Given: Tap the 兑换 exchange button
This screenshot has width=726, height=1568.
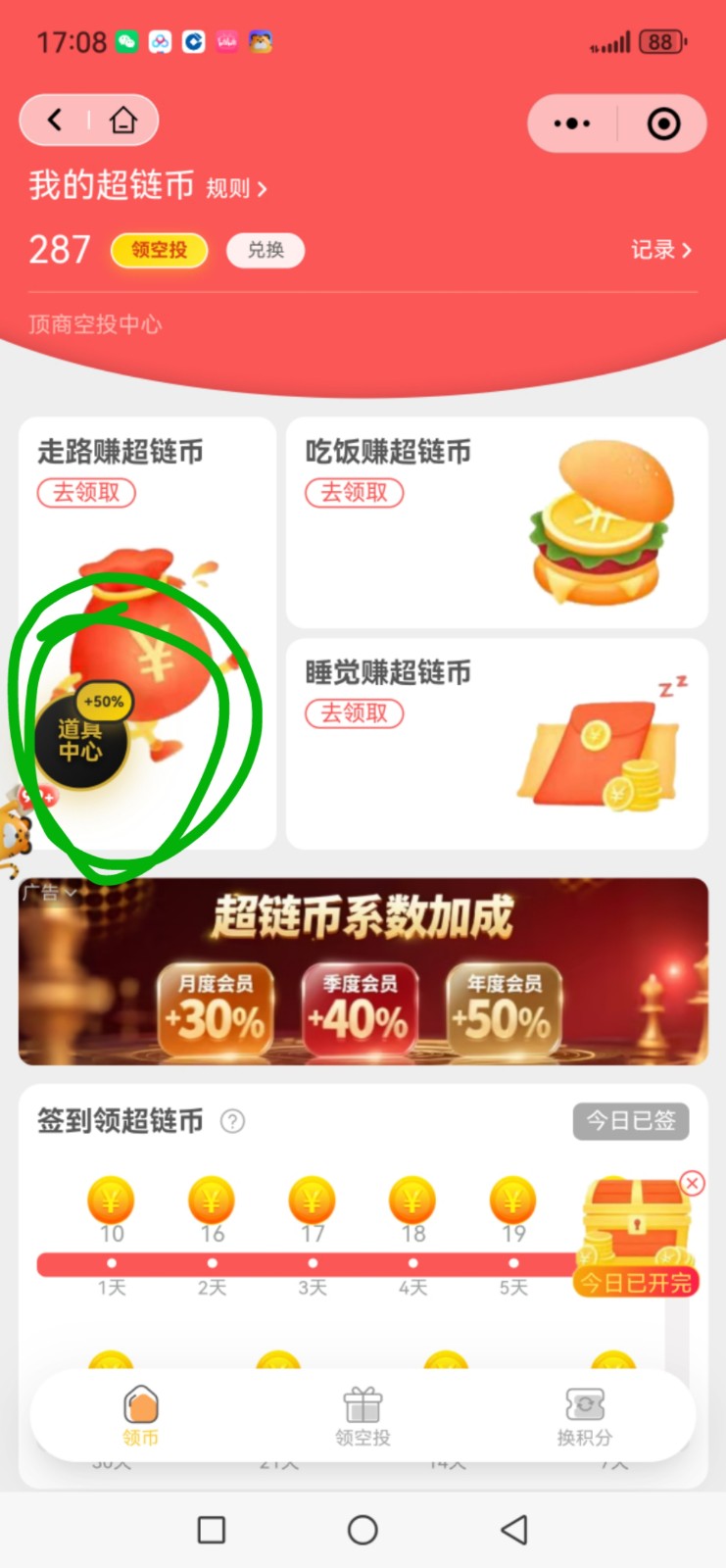Looking at the screenshot, I should click(x=265, y=250).
